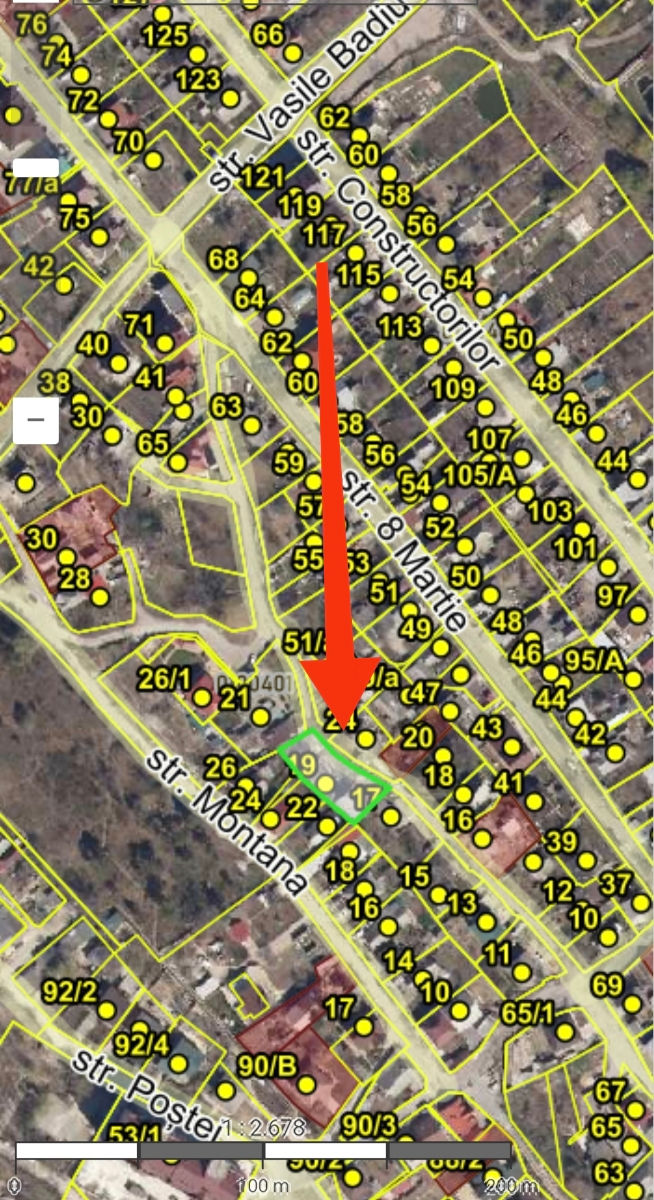
Task: Zoom out with the minus button
Action: click(35, 420)
